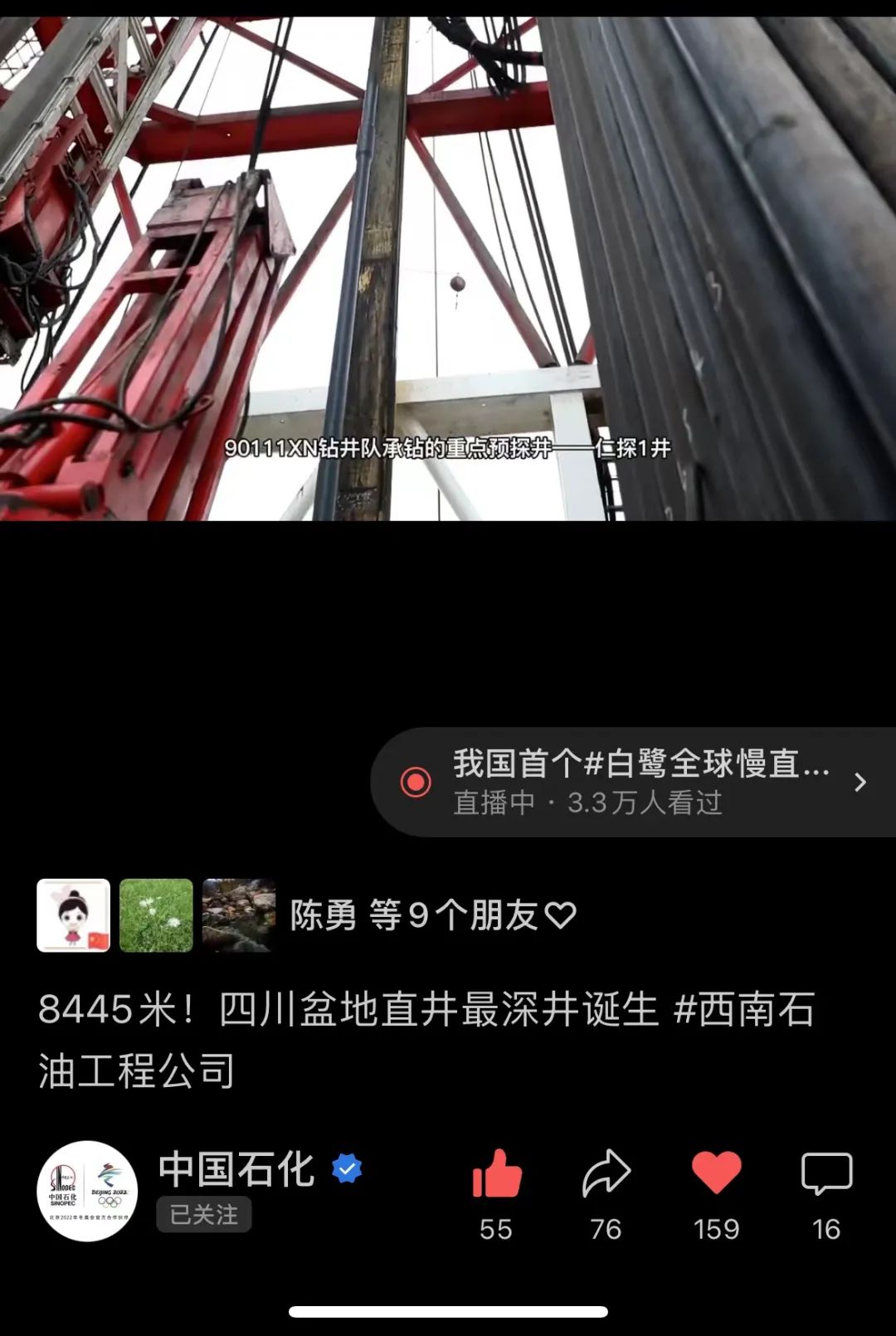Screen dimensions: 896x1336
Task: Open the 中国石化 account profile picture
Action: coord(87,1191)
